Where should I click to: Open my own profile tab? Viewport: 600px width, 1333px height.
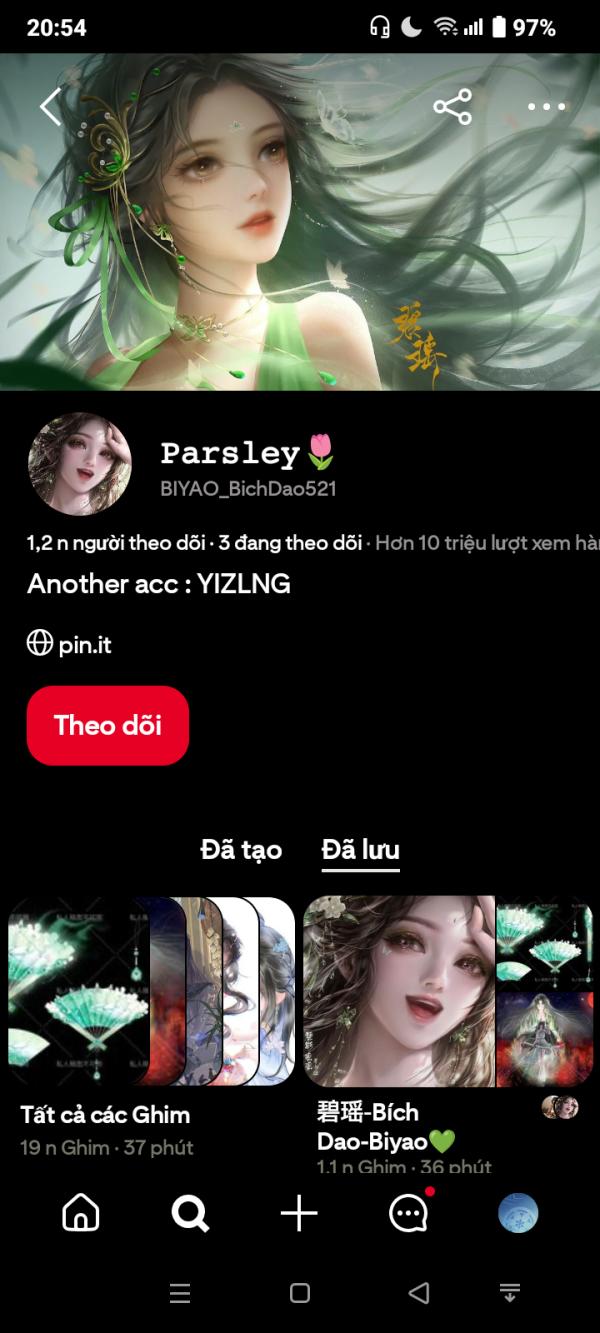click(x=518, y=1213)
